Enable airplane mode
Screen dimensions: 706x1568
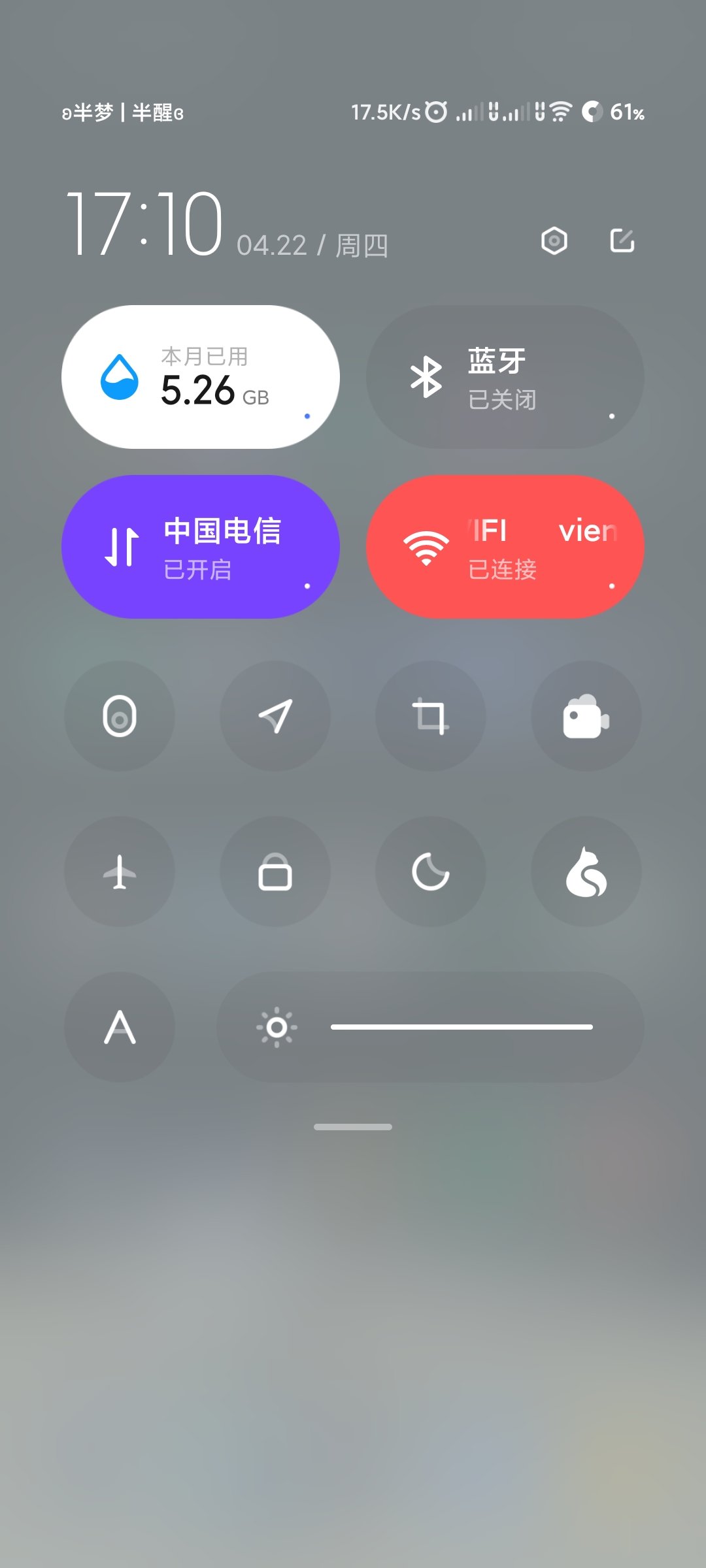click(120, 872)
